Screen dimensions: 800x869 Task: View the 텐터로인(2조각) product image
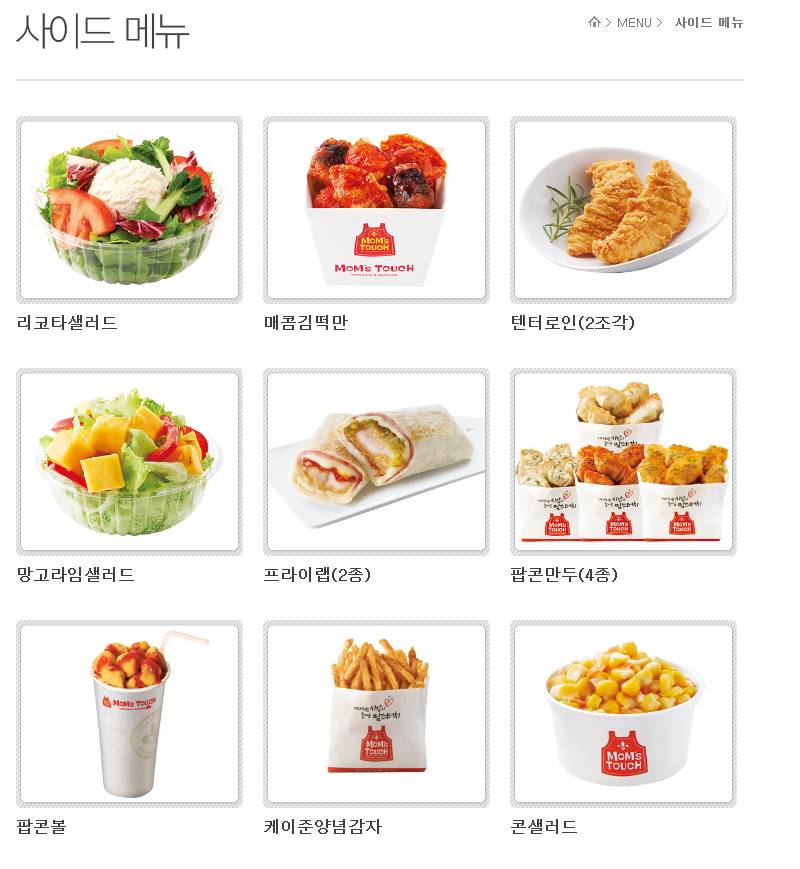click(x=623, y=209)
